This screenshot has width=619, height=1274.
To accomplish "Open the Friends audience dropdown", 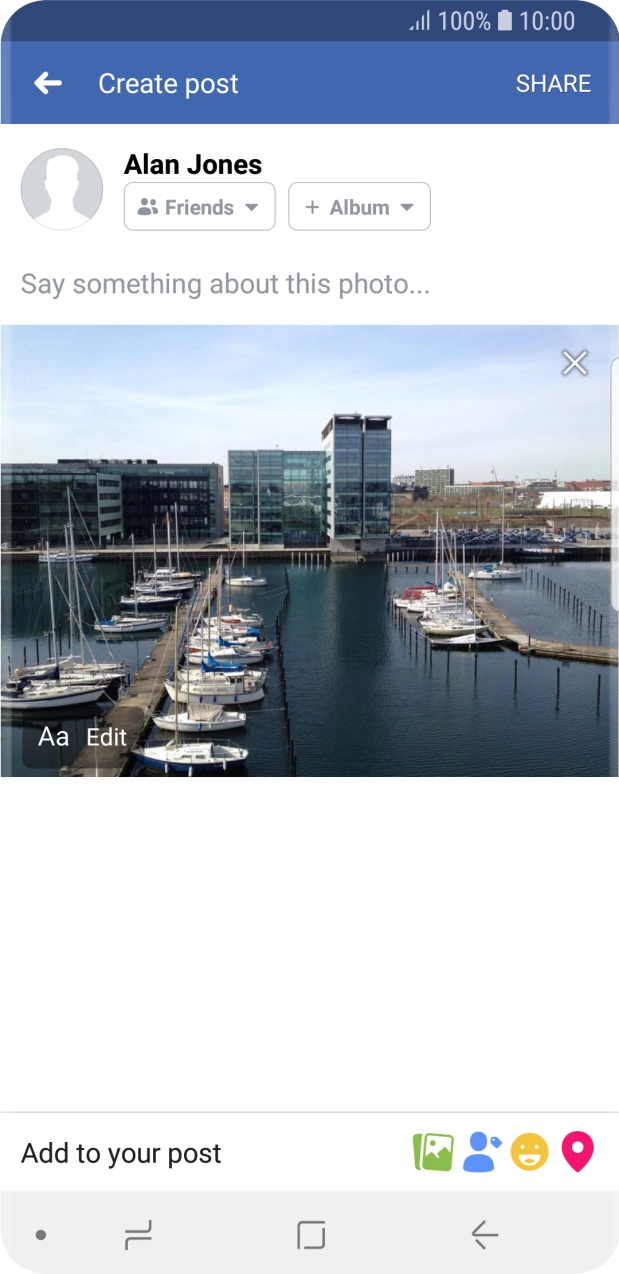I will coord(199,207).
